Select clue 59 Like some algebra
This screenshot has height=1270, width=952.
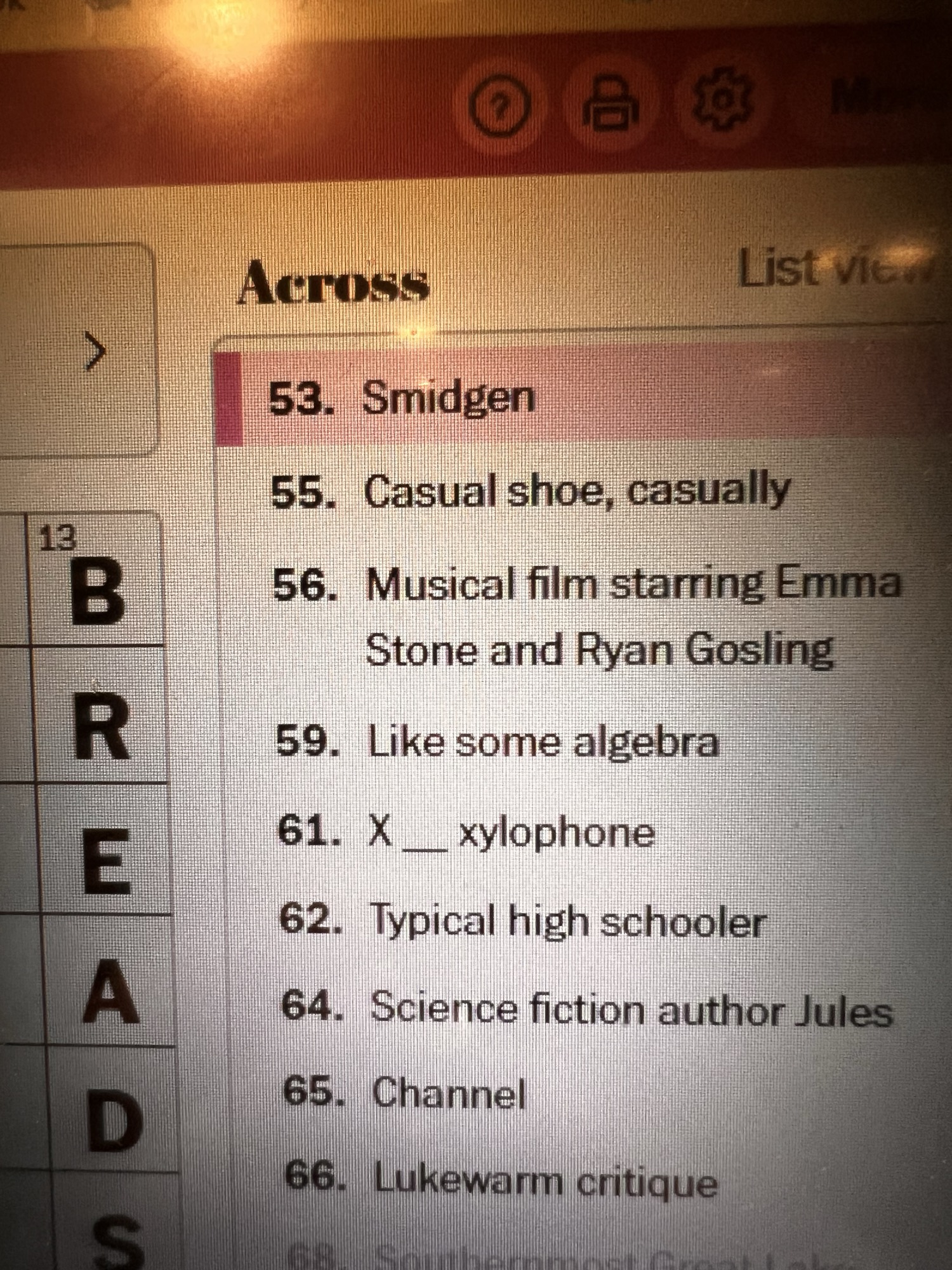pos(543,742)
